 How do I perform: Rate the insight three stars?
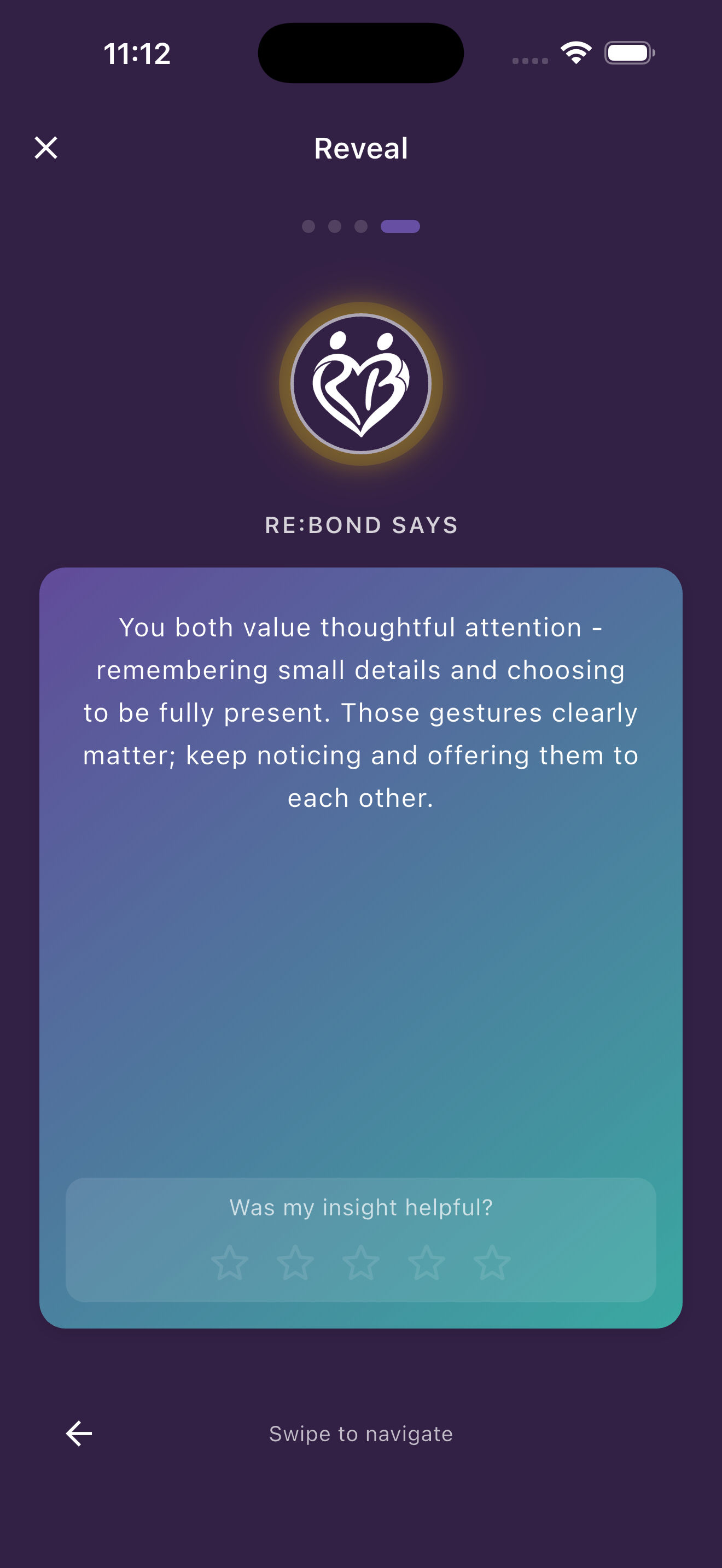361,1262
